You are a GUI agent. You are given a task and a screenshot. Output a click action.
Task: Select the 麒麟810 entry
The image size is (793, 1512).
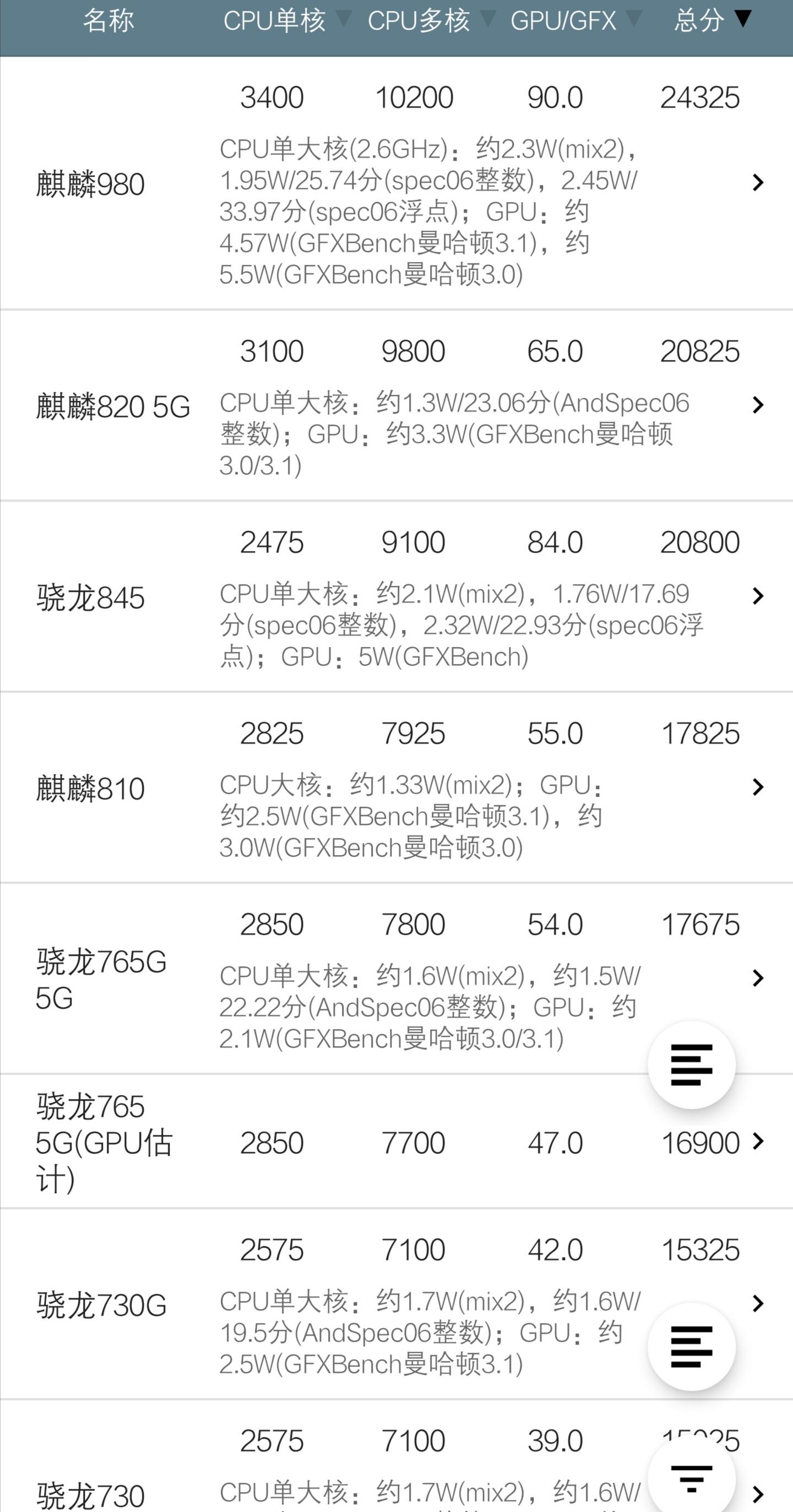click(x=757, y=787)
